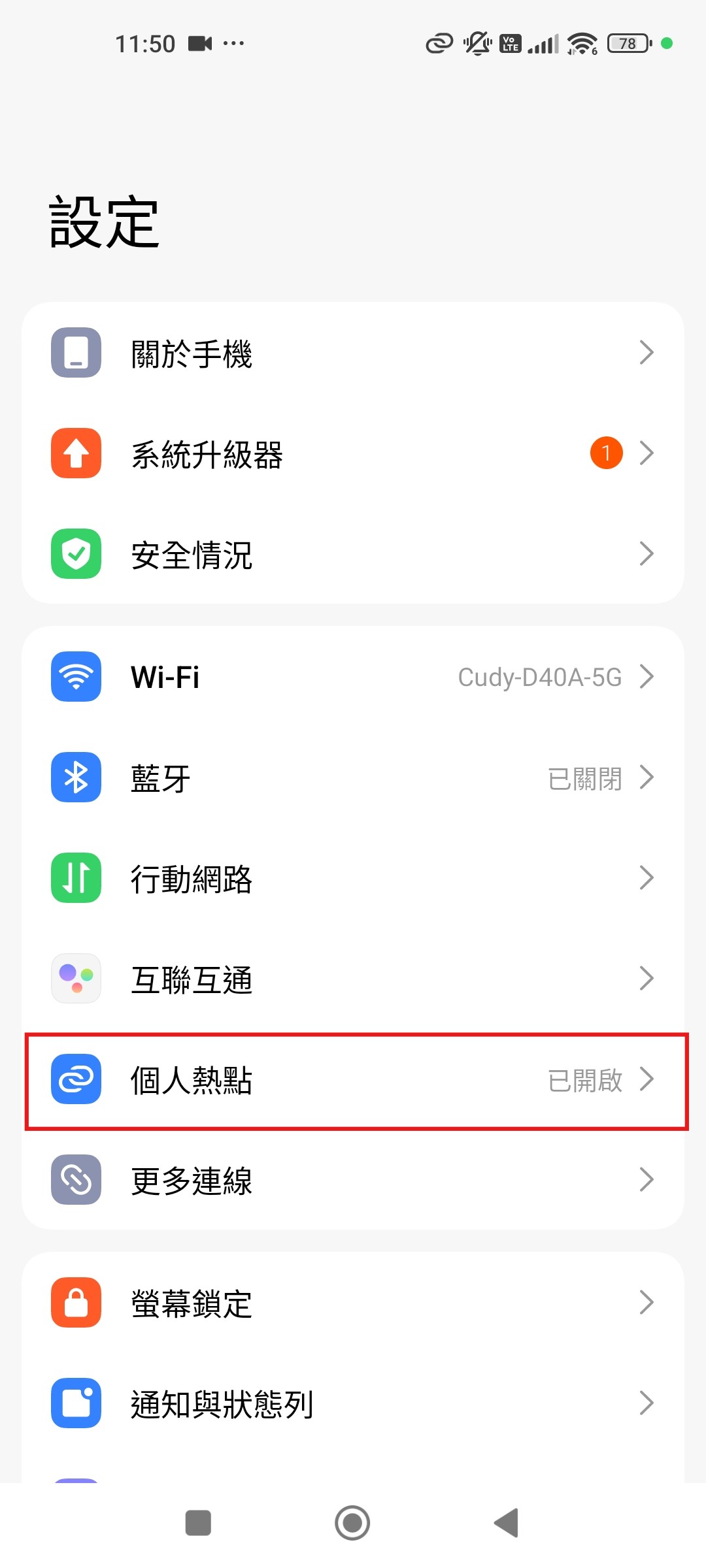Open 關於手機 (About phone)
The image size is (706, 1568).
click(x=353, y=353)
